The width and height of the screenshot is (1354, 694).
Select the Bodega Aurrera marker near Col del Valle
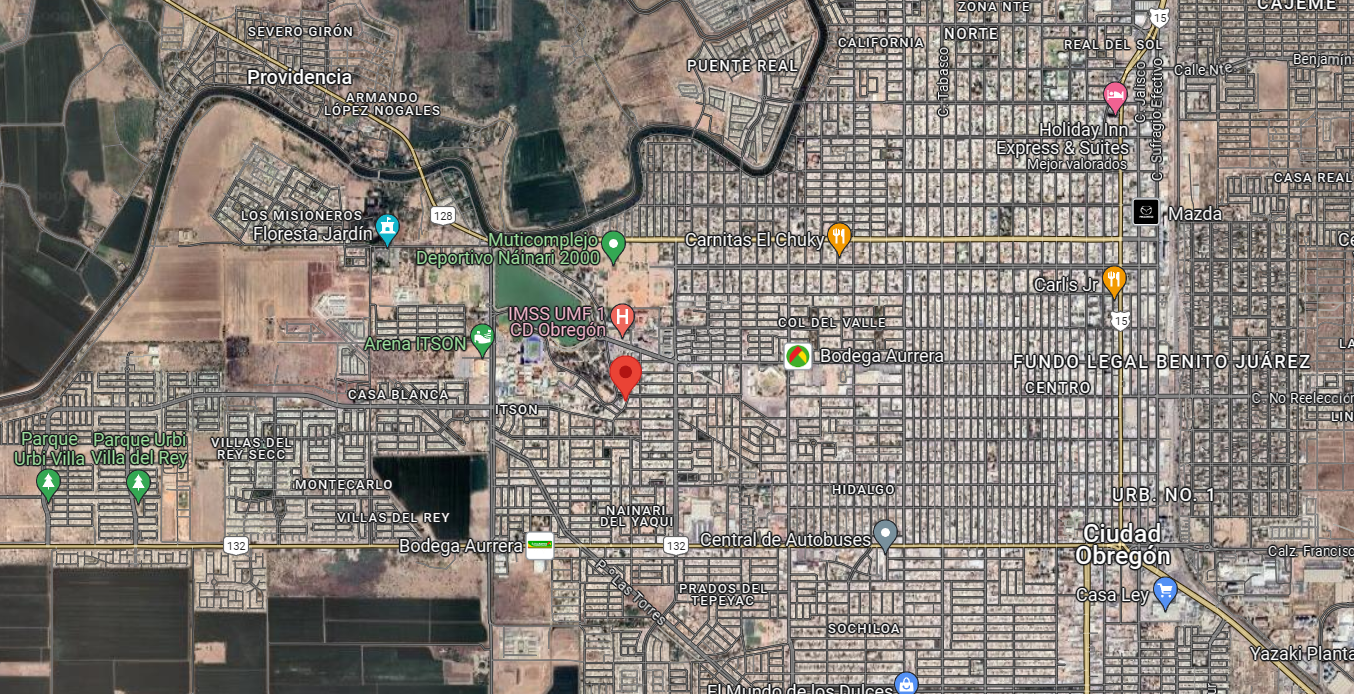[x=797, y=356]
